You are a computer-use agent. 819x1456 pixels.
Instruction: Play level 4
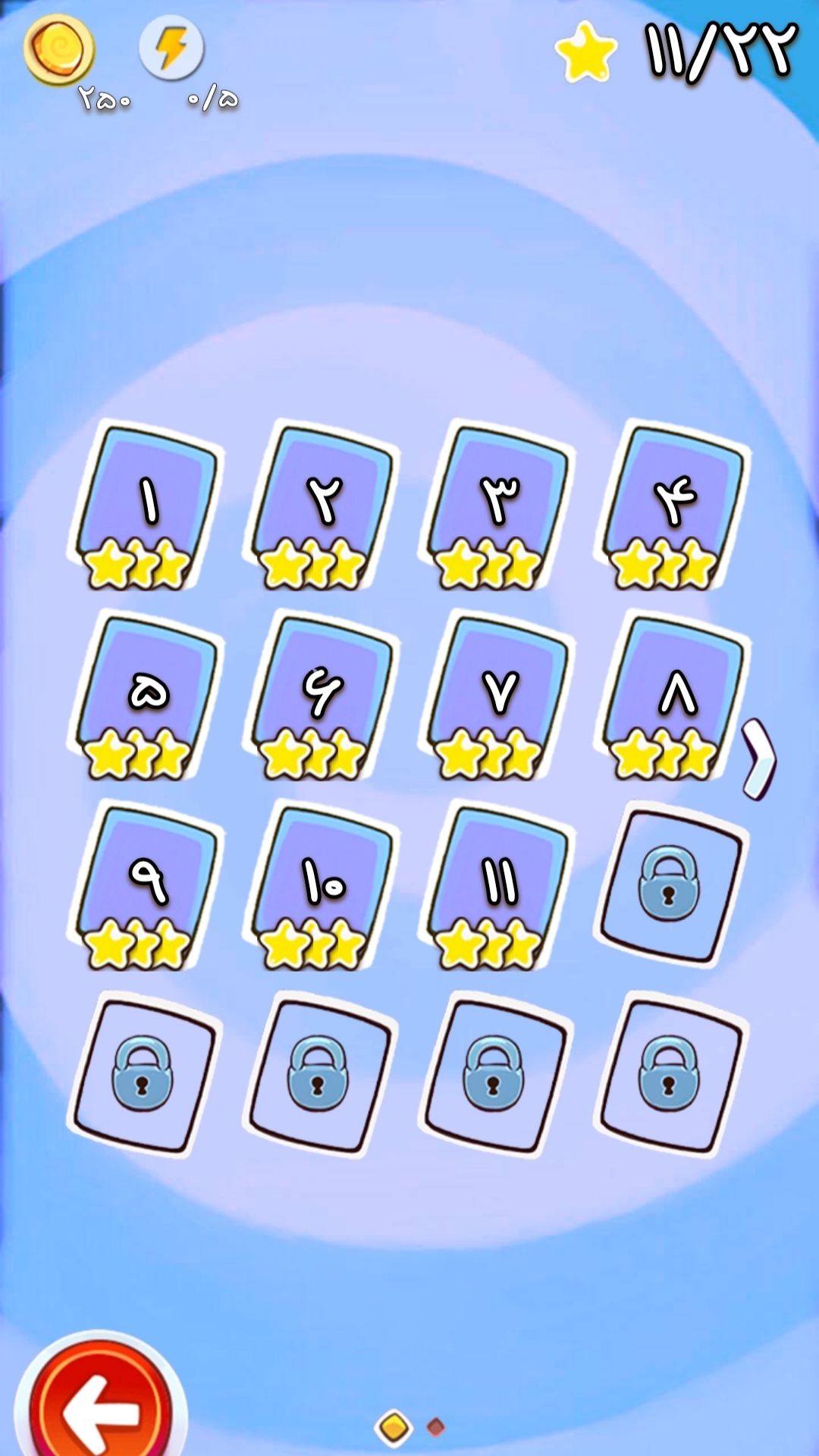point(673,505)
